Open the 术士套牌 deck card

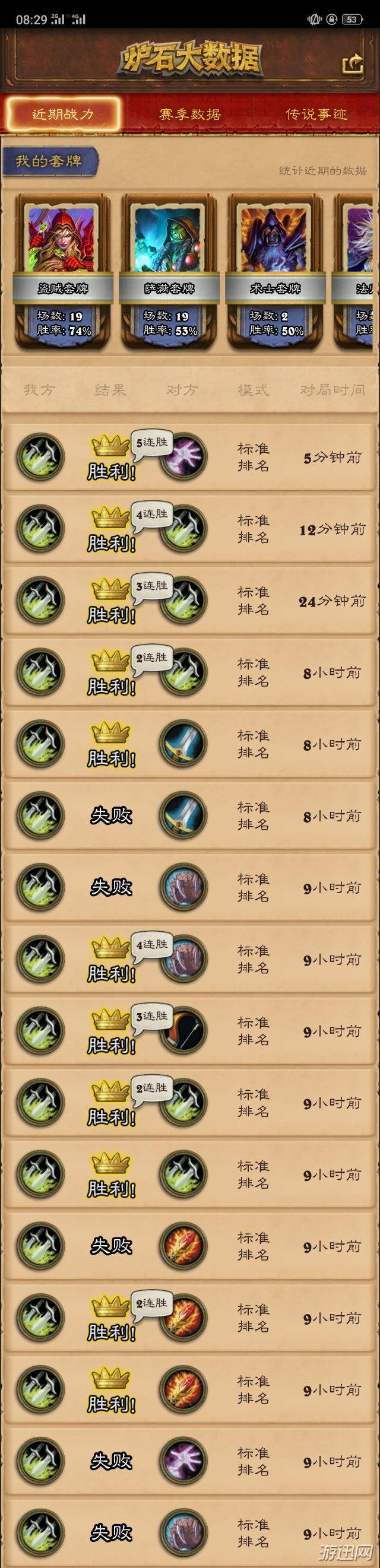click(275, 271)
